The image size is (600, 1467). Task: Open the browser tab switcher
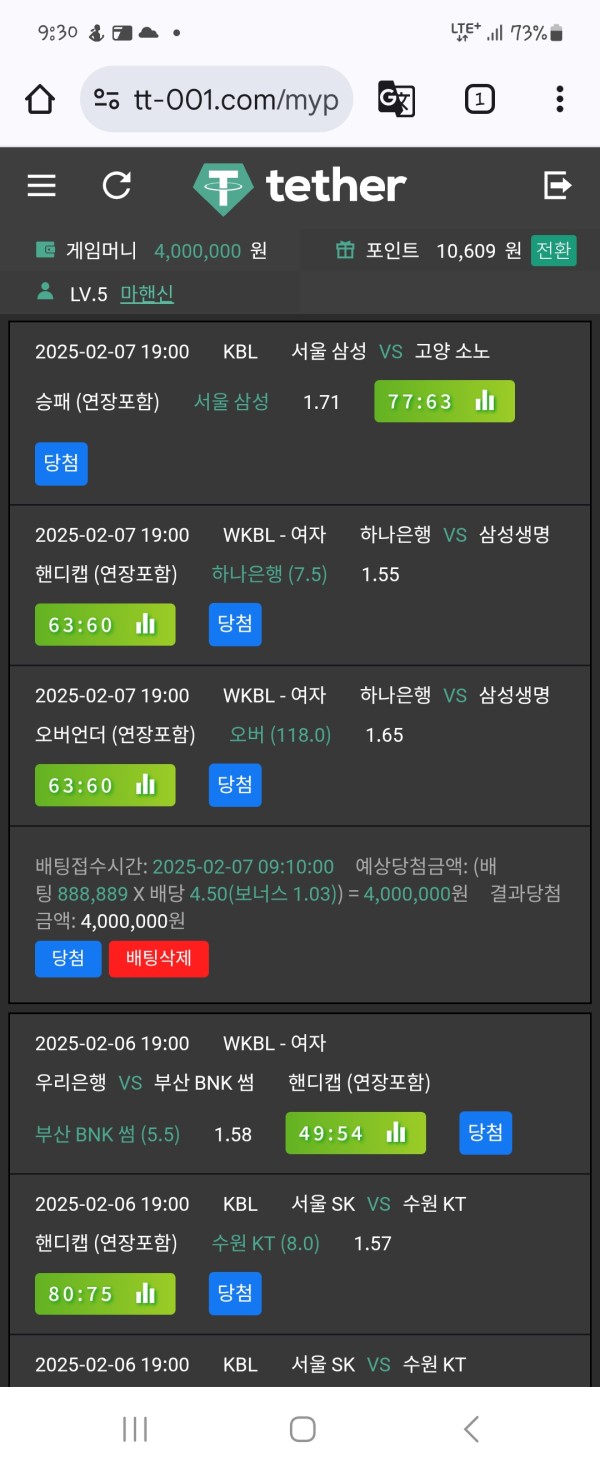(479, 99)
